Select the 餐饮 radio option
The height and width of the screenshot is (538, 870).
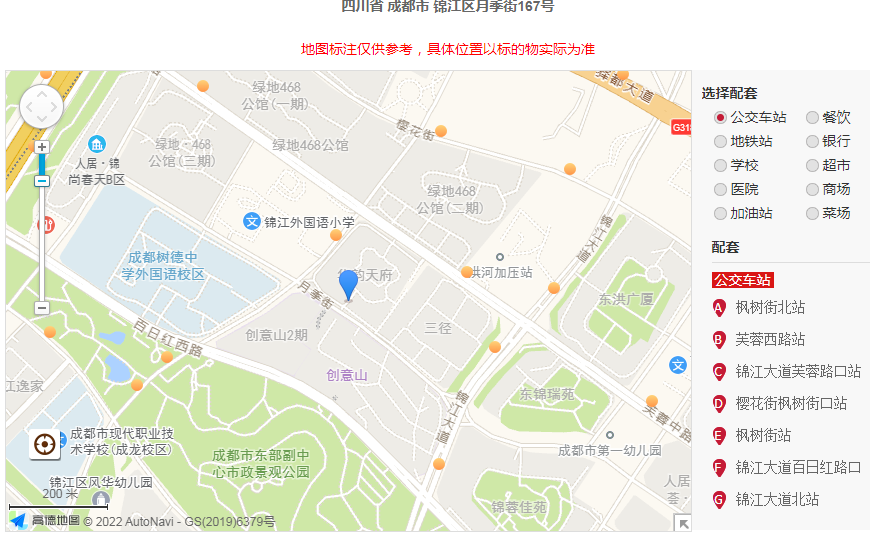[812, 118]
